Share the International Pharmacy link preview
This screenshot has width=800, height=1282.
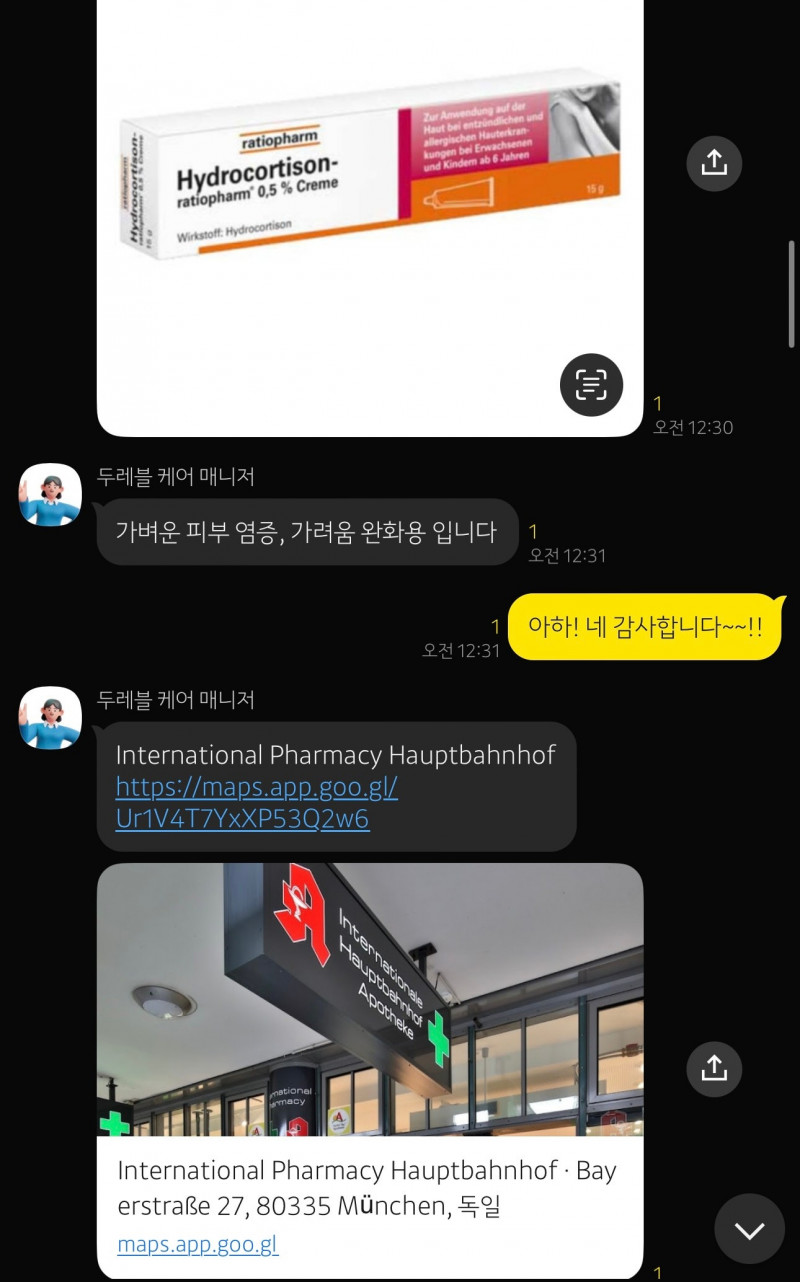[714, 1068]
